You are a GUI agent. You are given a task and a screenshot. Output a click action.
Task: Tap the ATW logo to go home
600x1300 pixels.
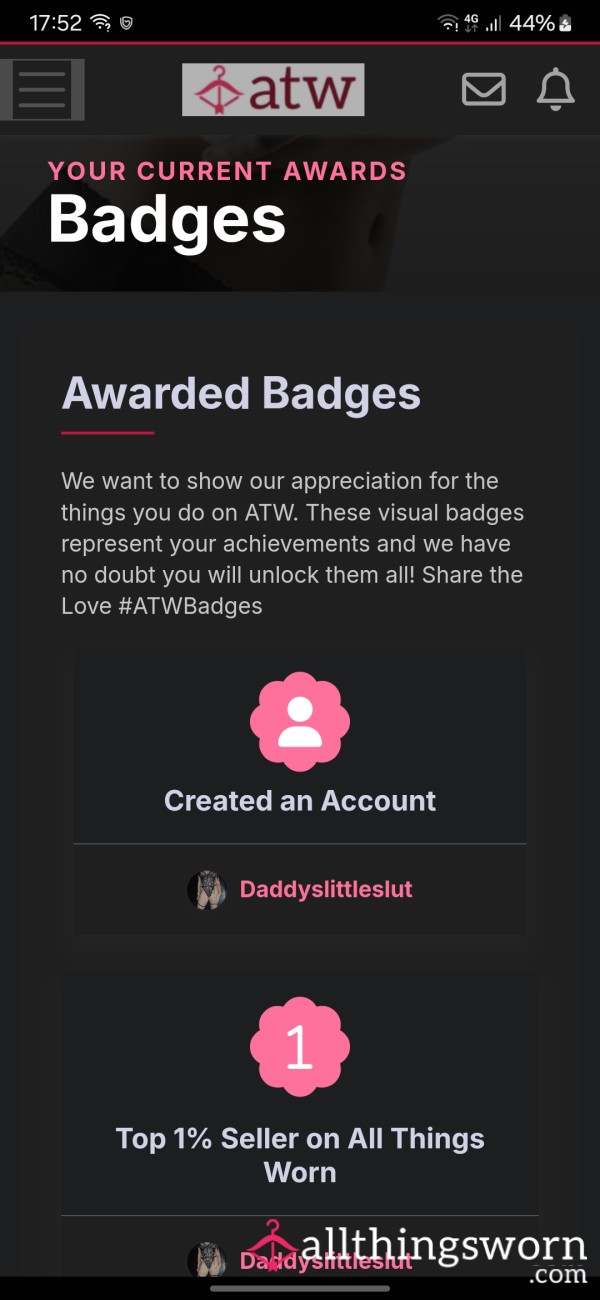click(x=273, y=90)
